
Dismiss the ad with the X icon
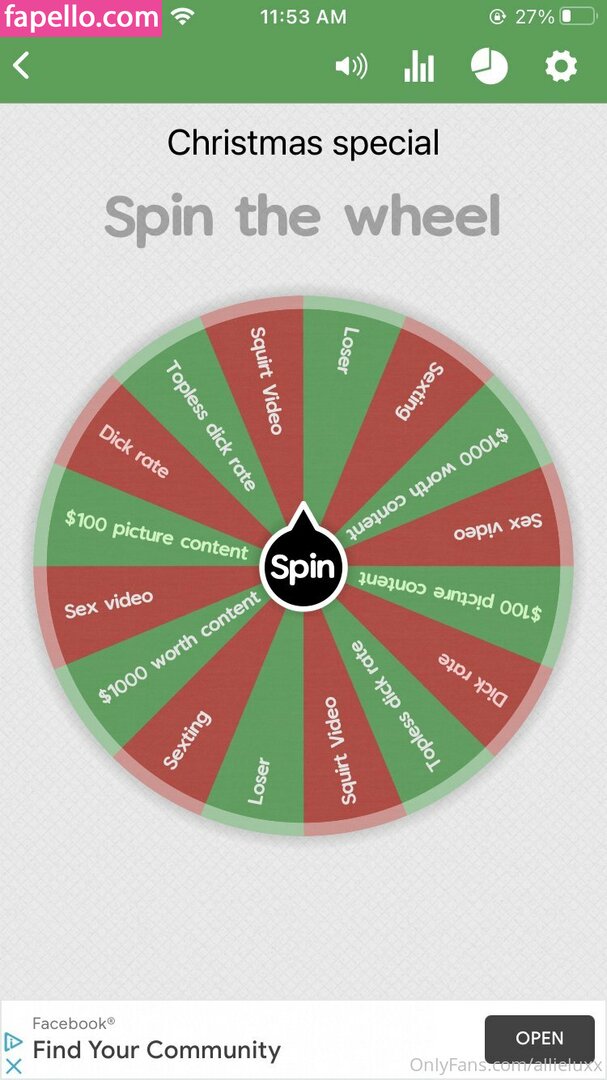click(13, 1066)
